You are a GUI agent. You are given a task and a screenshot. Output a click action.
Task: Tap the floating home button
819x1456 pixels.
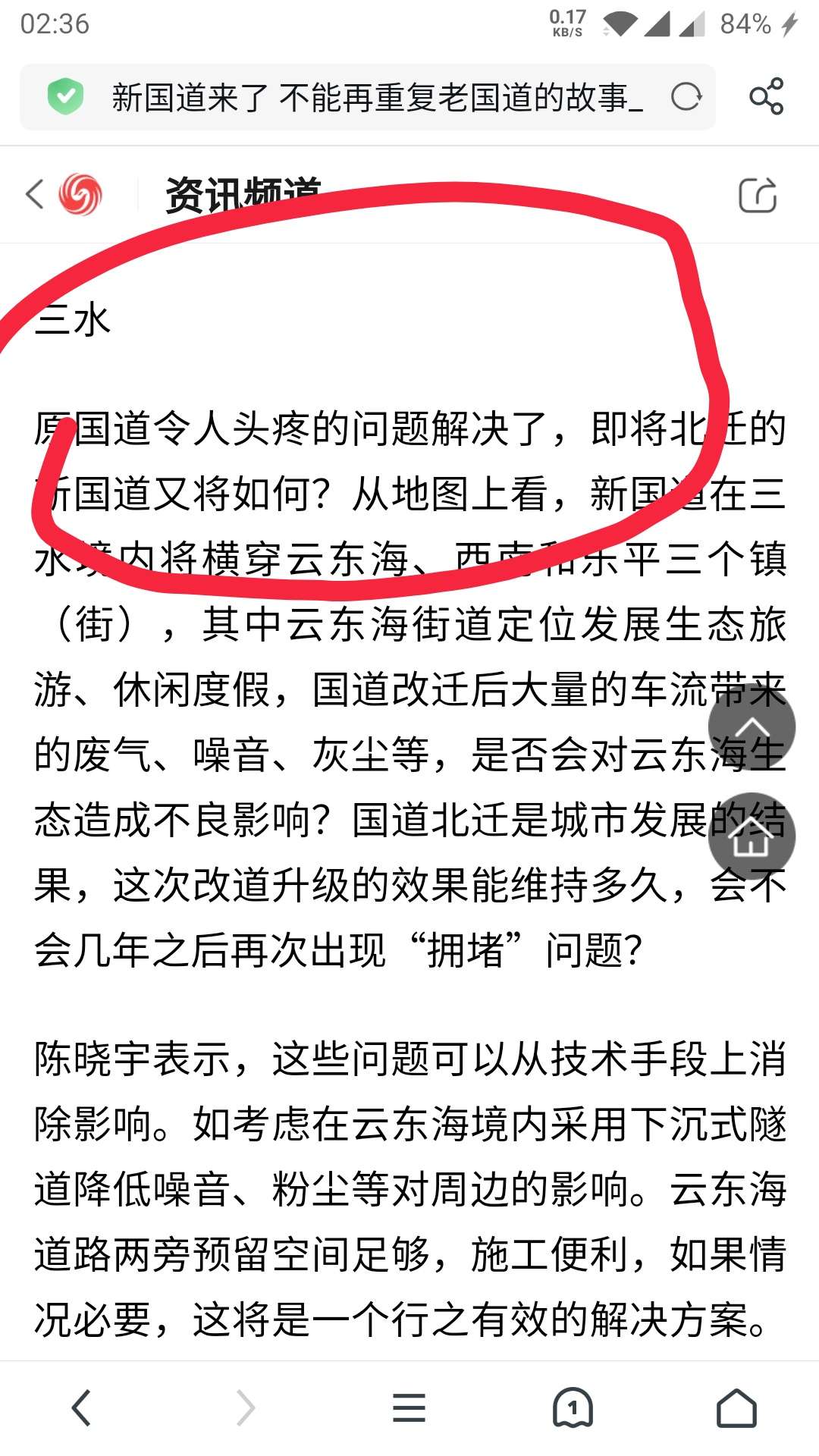752,837
